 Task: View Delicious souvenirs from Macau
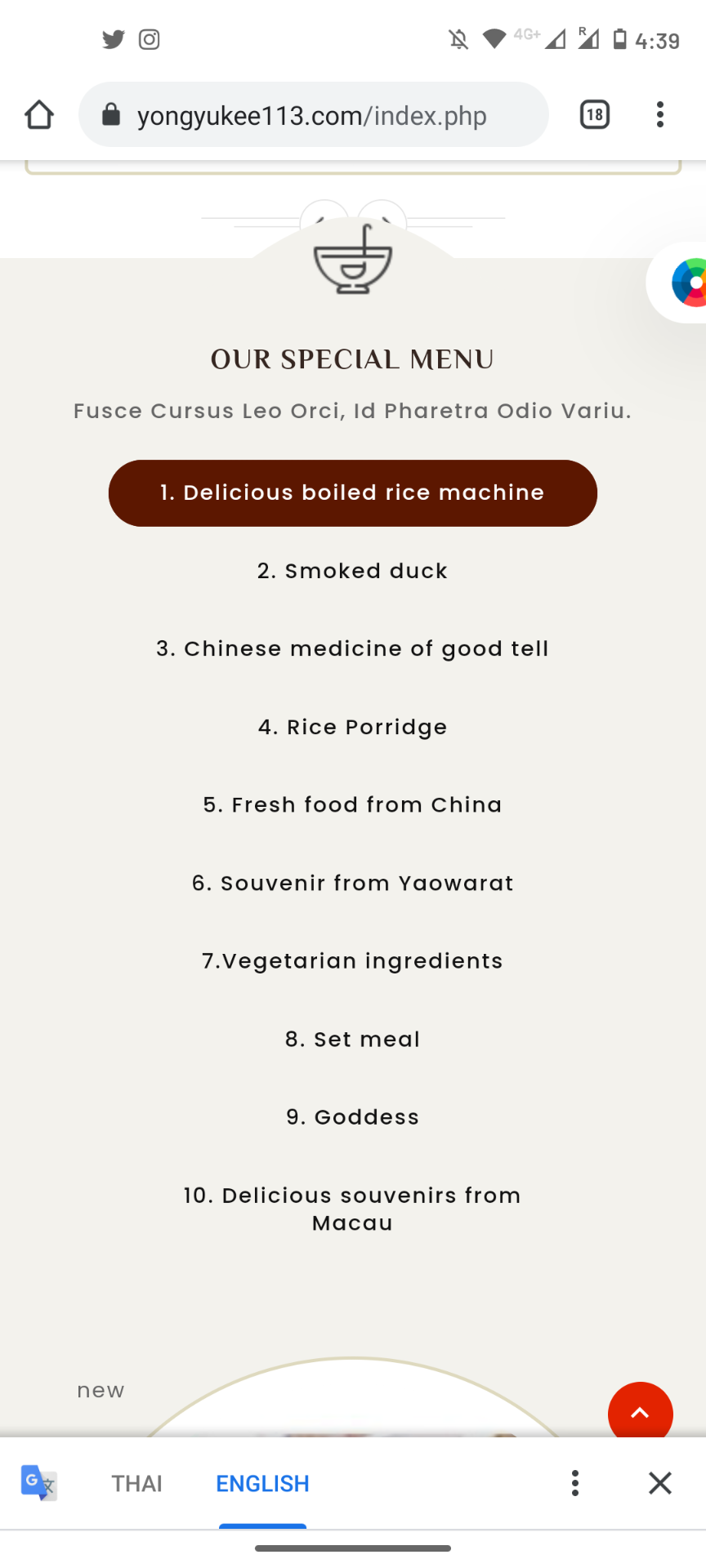352,1209
